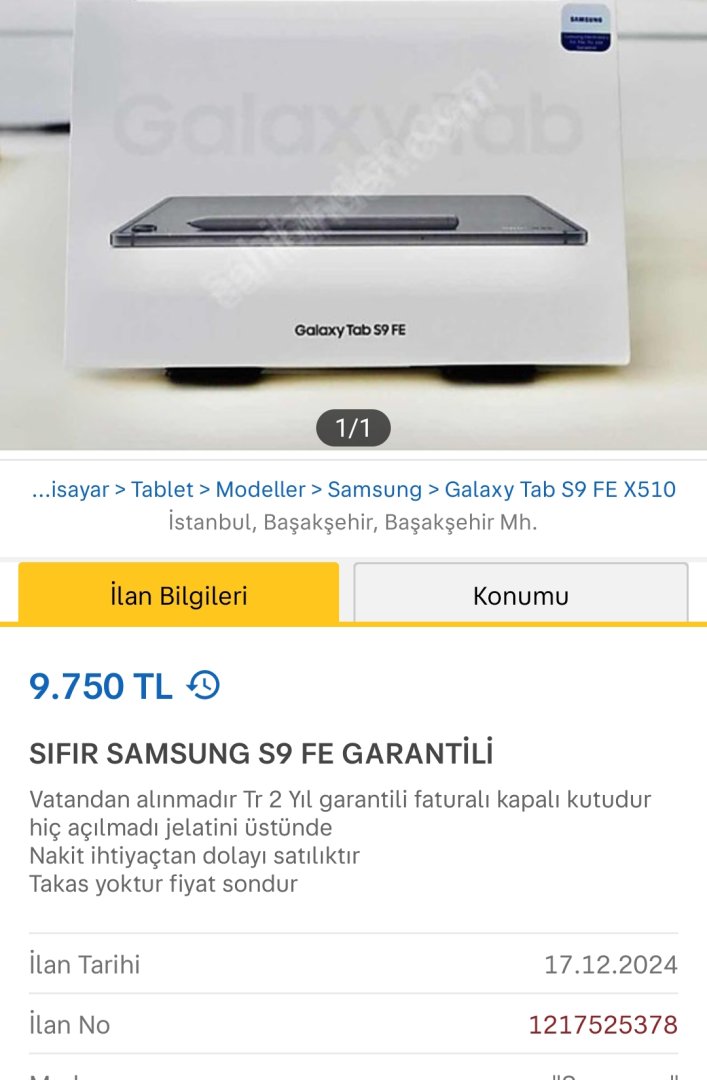Switch to the Konumu tab
This screenshot has height=1080, width=707.
[520, 596]
